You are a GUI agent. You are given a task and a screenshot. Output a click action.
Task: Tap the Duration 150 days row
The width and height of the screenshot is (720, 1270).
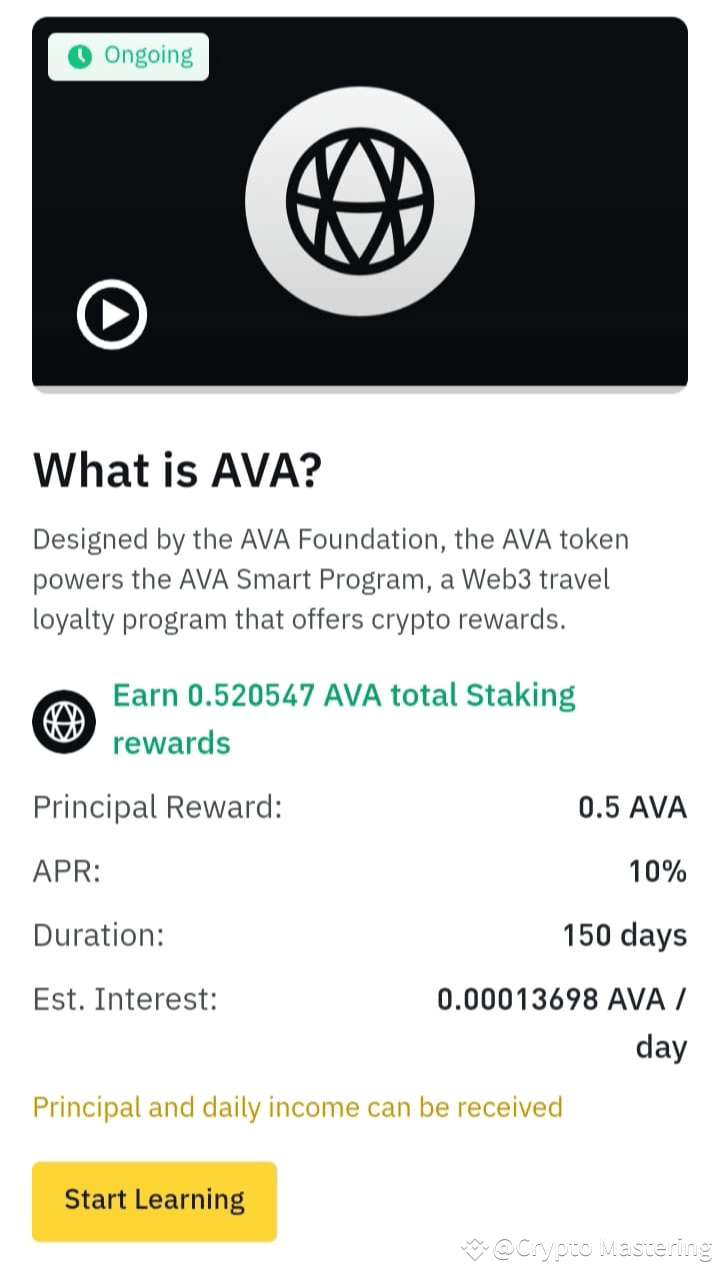coord(622,935)
